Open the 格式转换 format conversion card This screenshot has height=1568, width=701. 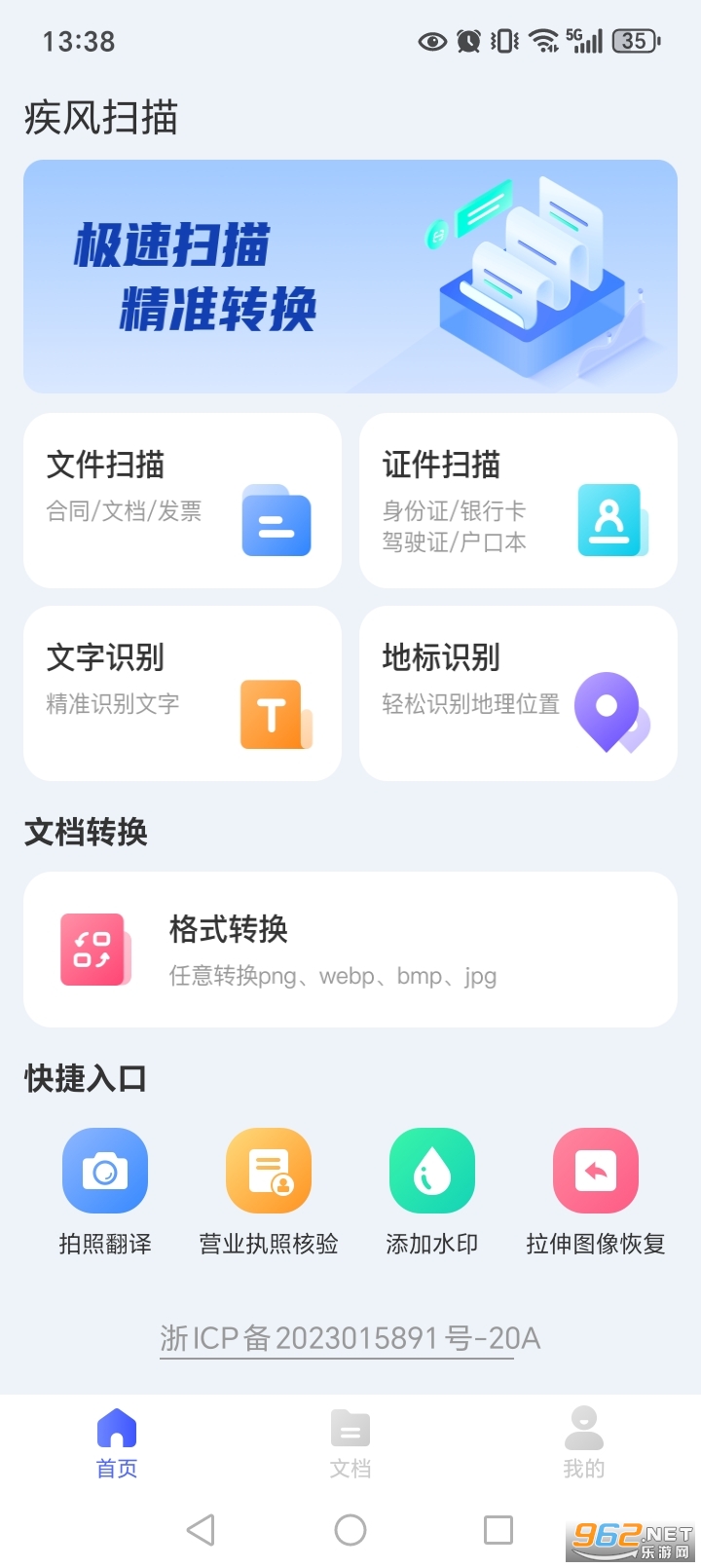(350, 950)
